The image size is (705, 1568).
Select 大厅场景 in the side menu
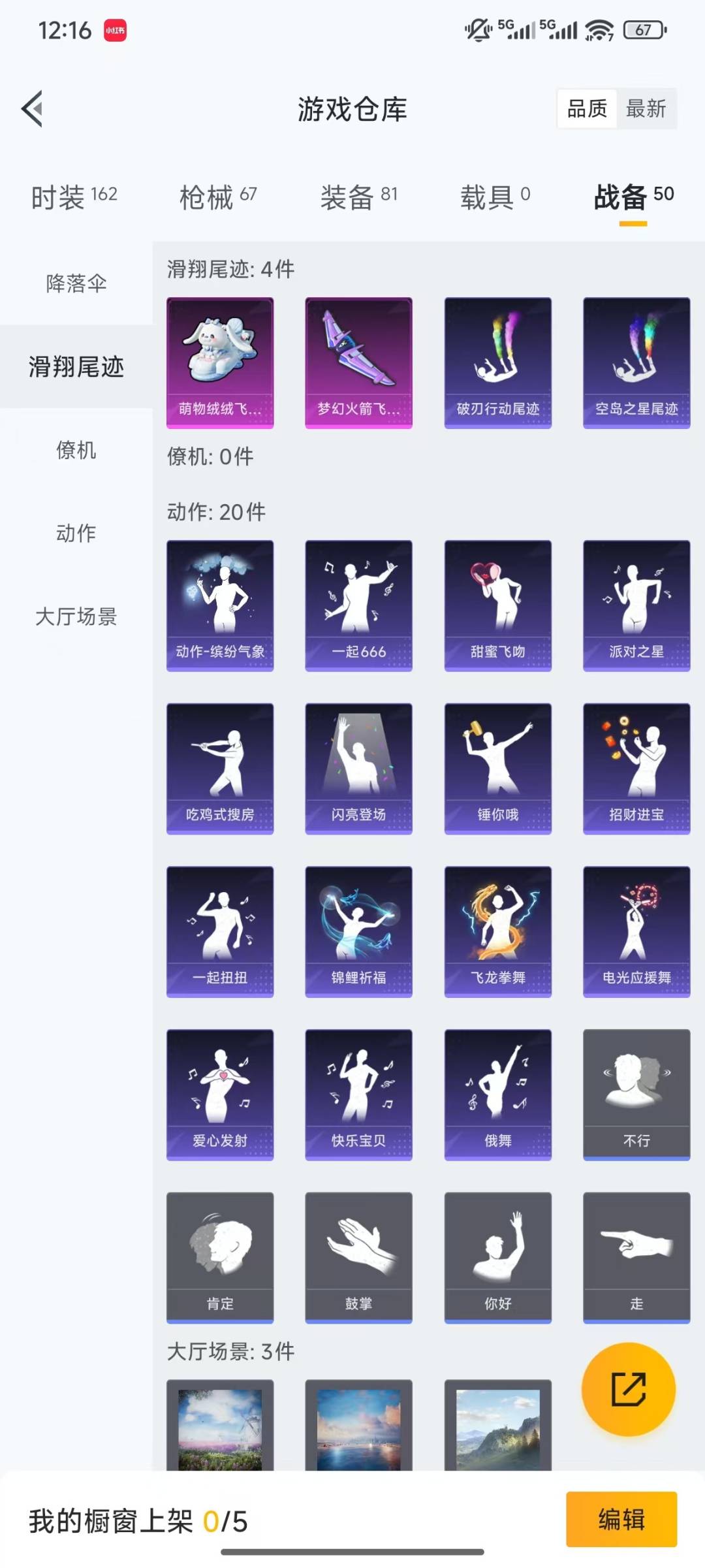pos(76,616)
